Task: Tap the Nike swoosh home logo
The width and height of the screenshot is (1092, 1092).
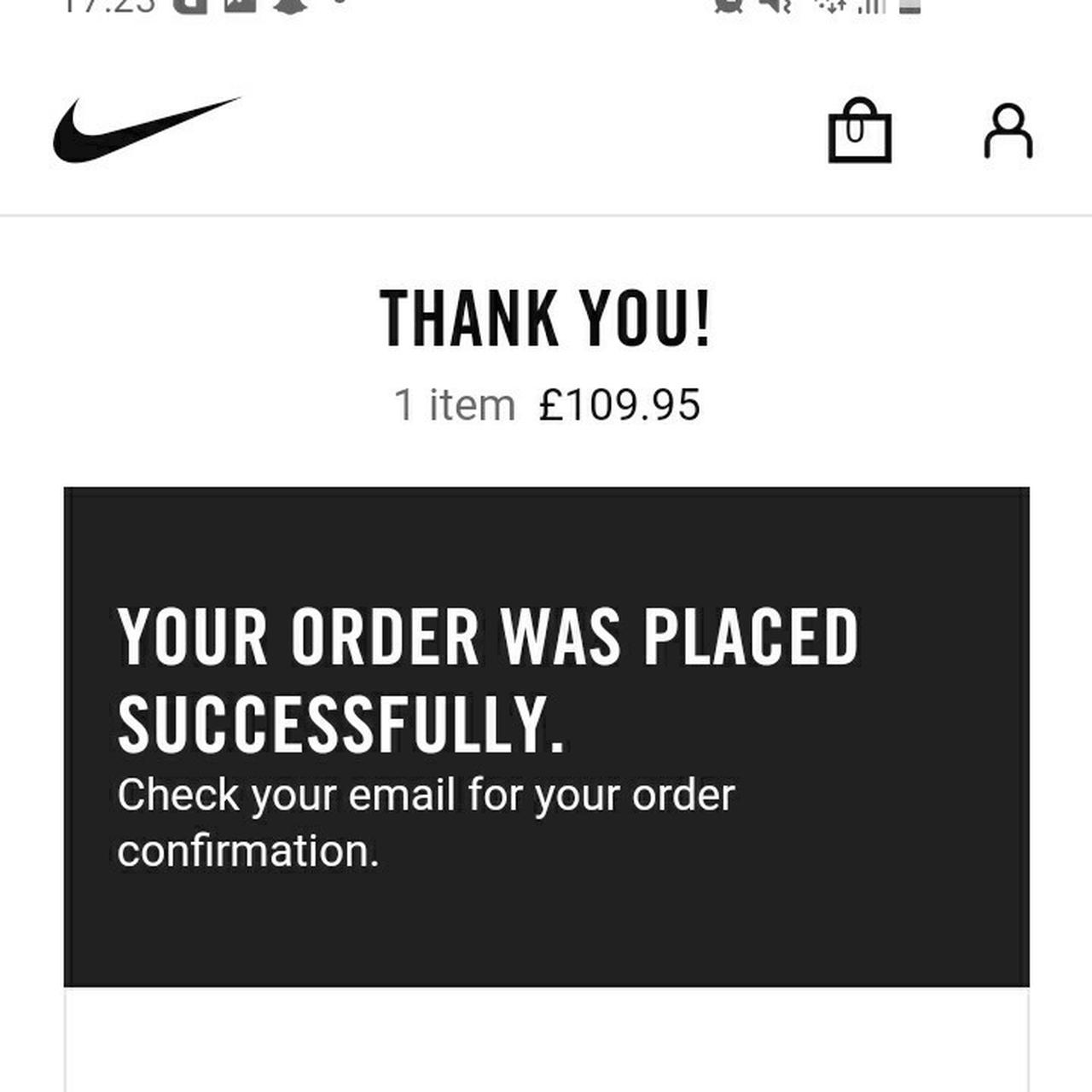Action: 146,130
